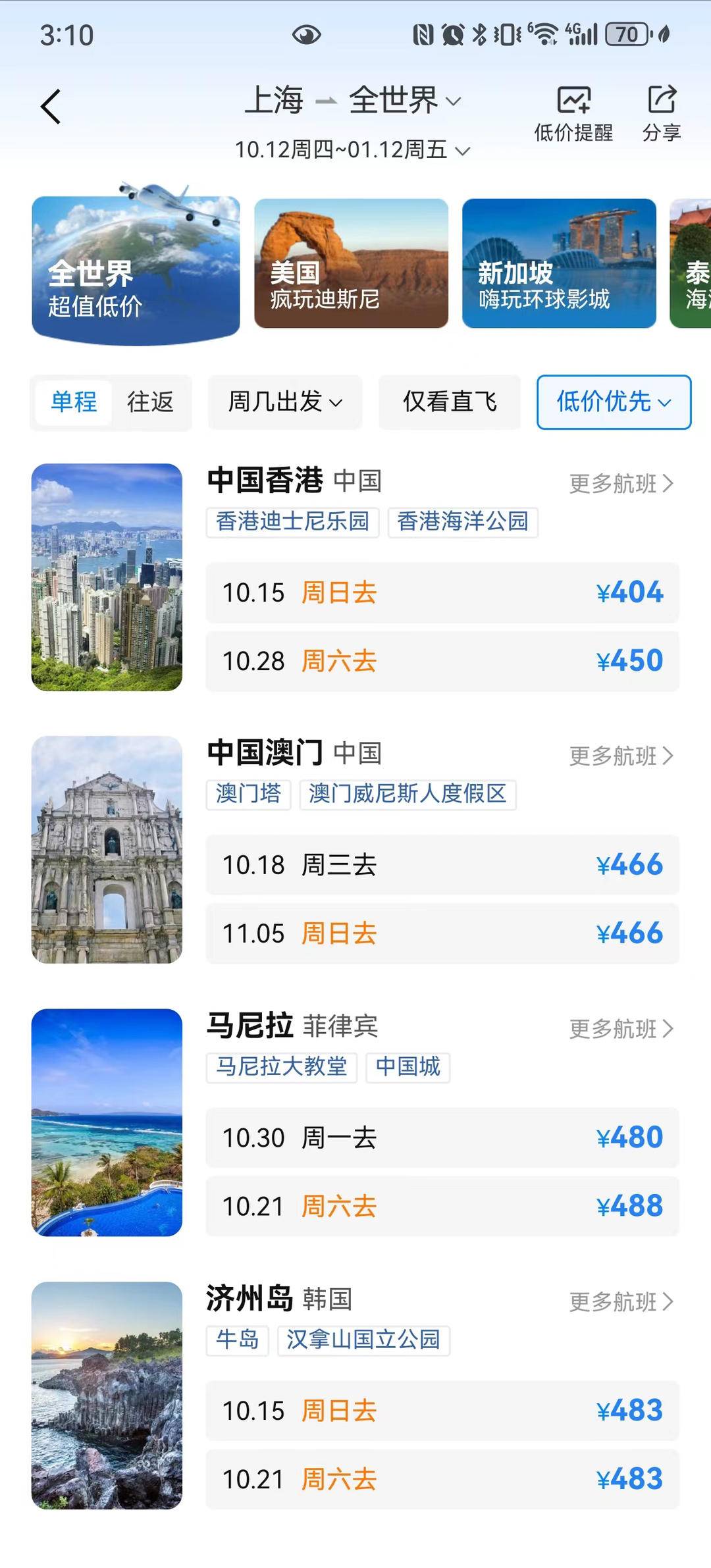Open the 周几出发 departure day dropdown
This screenshot has height=1568, width=711.
click(284, 402)
